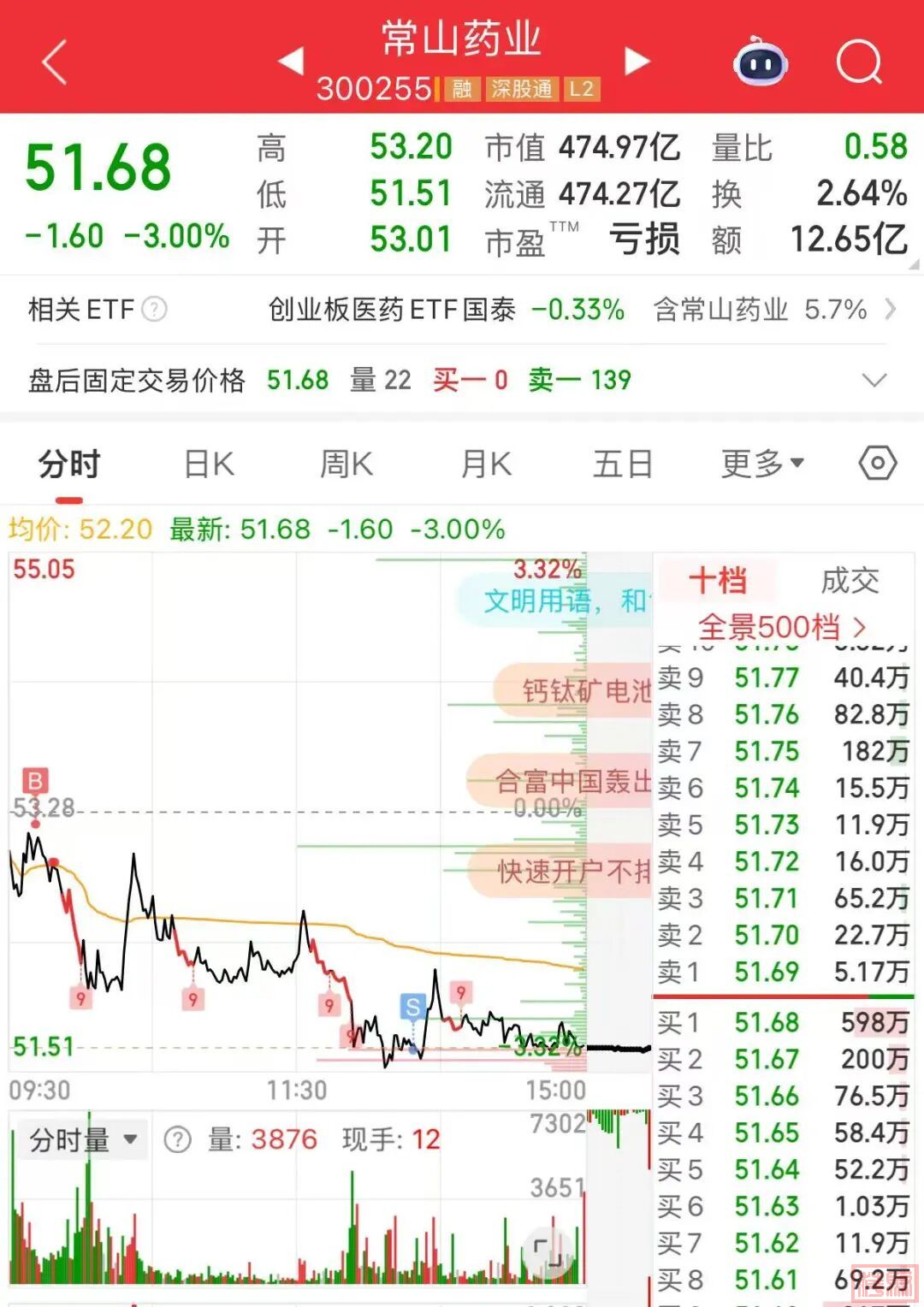
Task: Switch to the 日K chart tab
Action: [209, 464]
